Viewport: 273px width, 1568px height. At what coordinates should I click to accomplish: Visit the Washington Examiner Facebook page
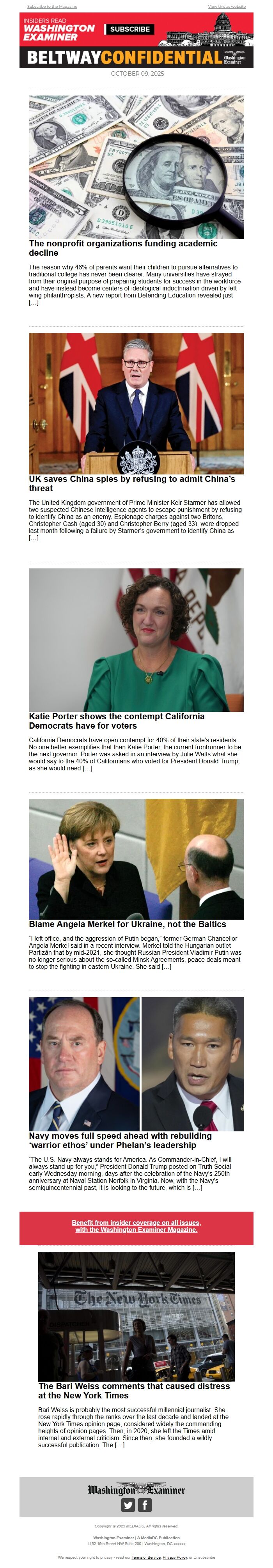click(144, 1505)
